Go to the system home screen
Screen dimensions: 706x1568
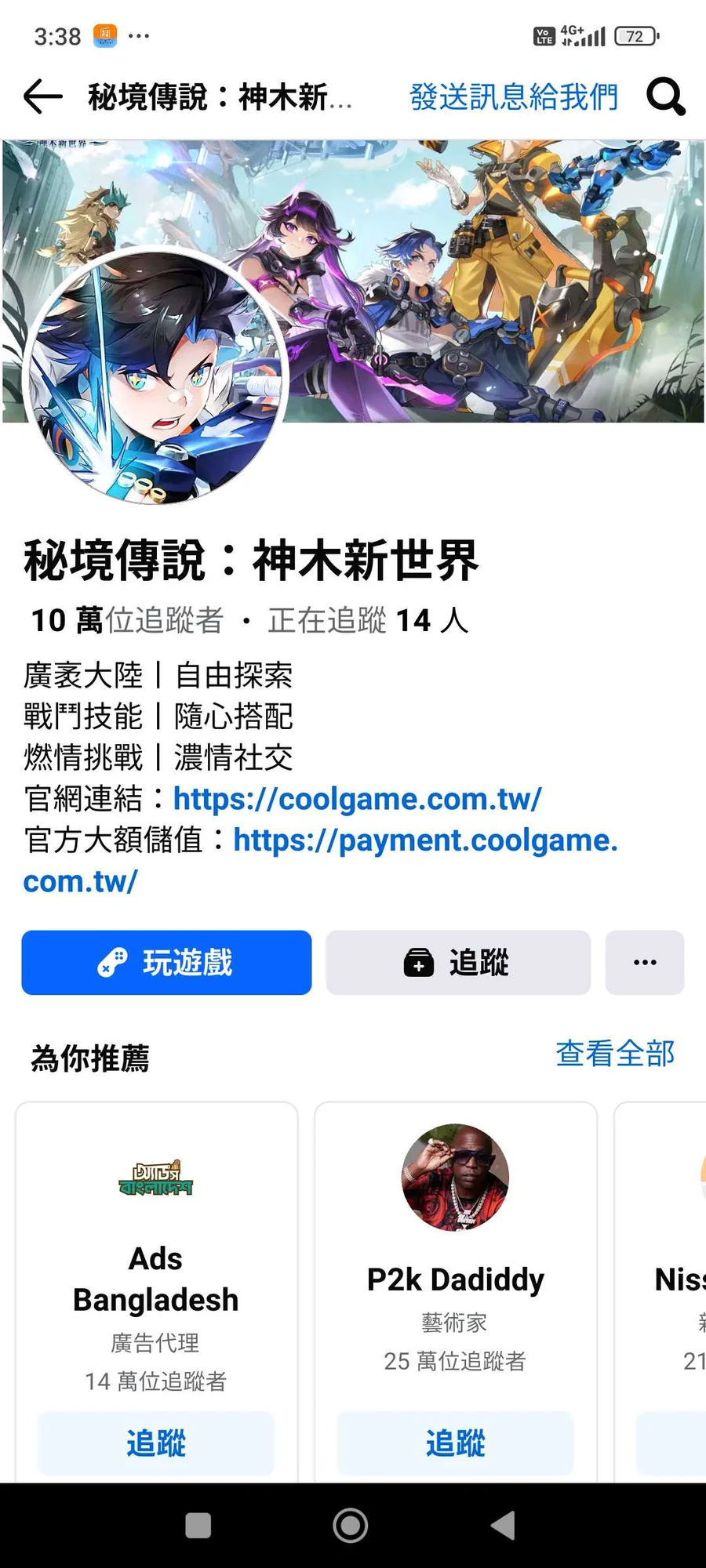pos(351,1526)
